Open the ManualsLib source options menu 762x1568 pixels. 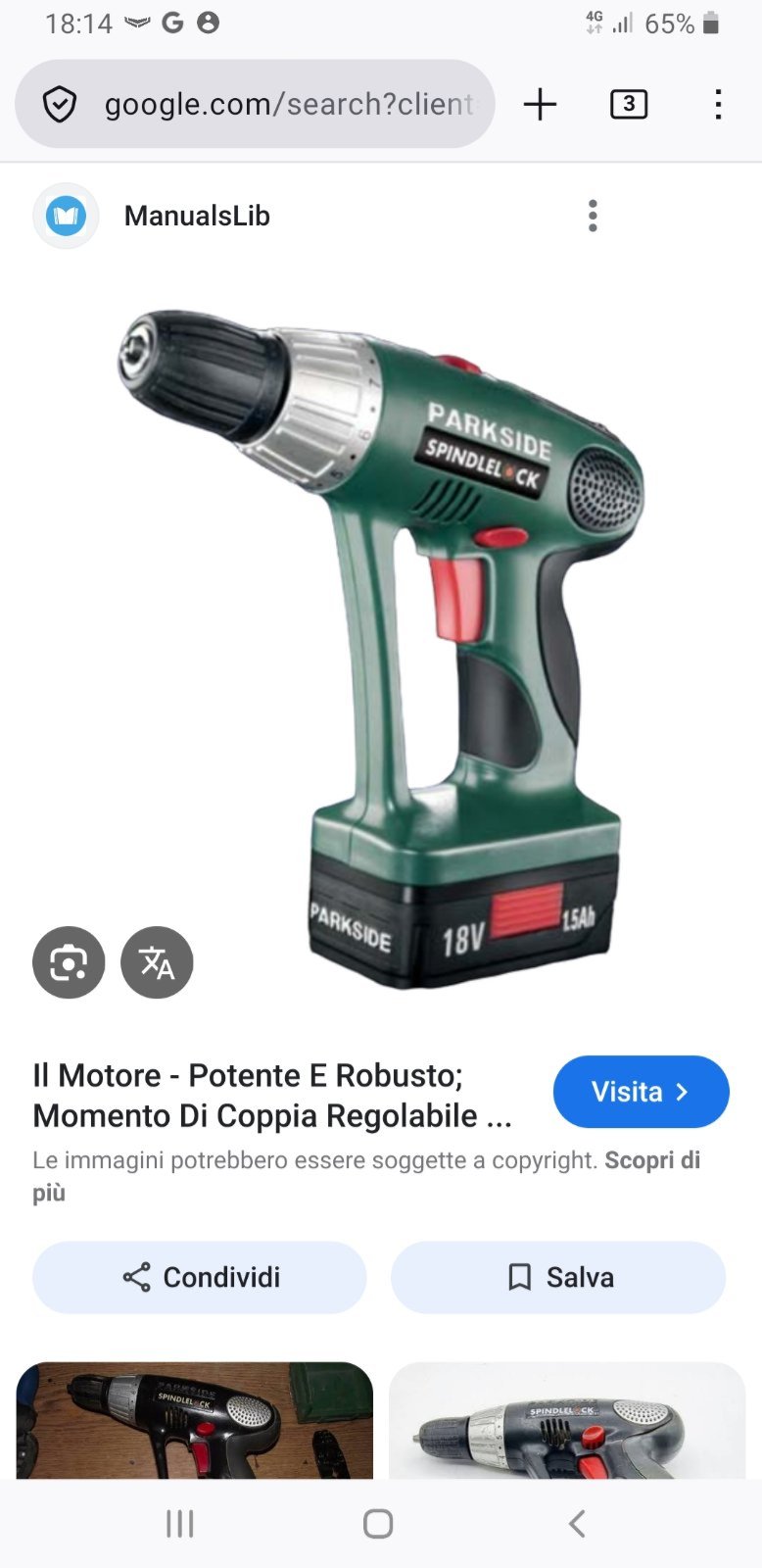(x=593, y=216)
